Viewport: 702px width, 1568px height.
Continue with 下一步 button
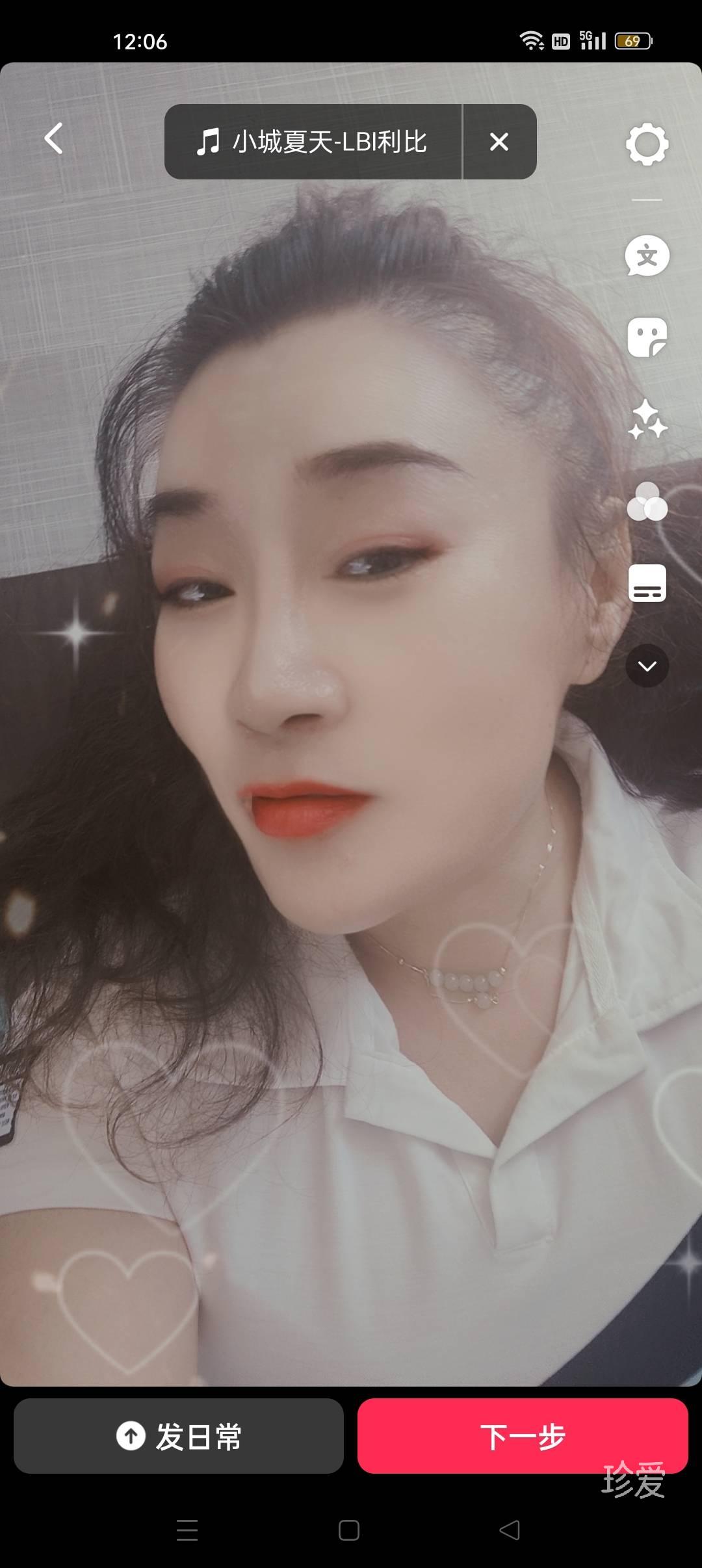pos(523,1436)
